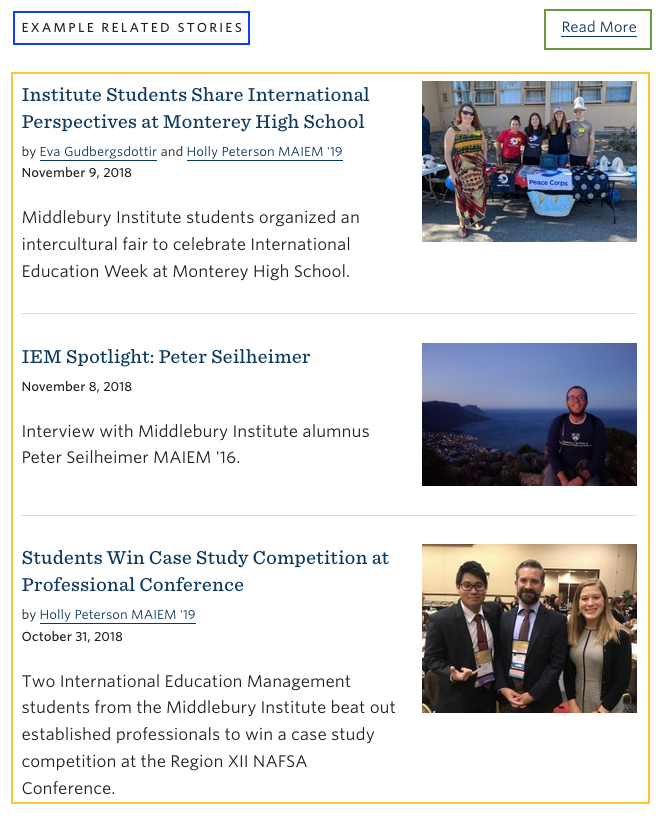This screenshot has height=821, width=672.
Task: Open Holly Peterson's link under Case Study story
Action: coord(117,615)
